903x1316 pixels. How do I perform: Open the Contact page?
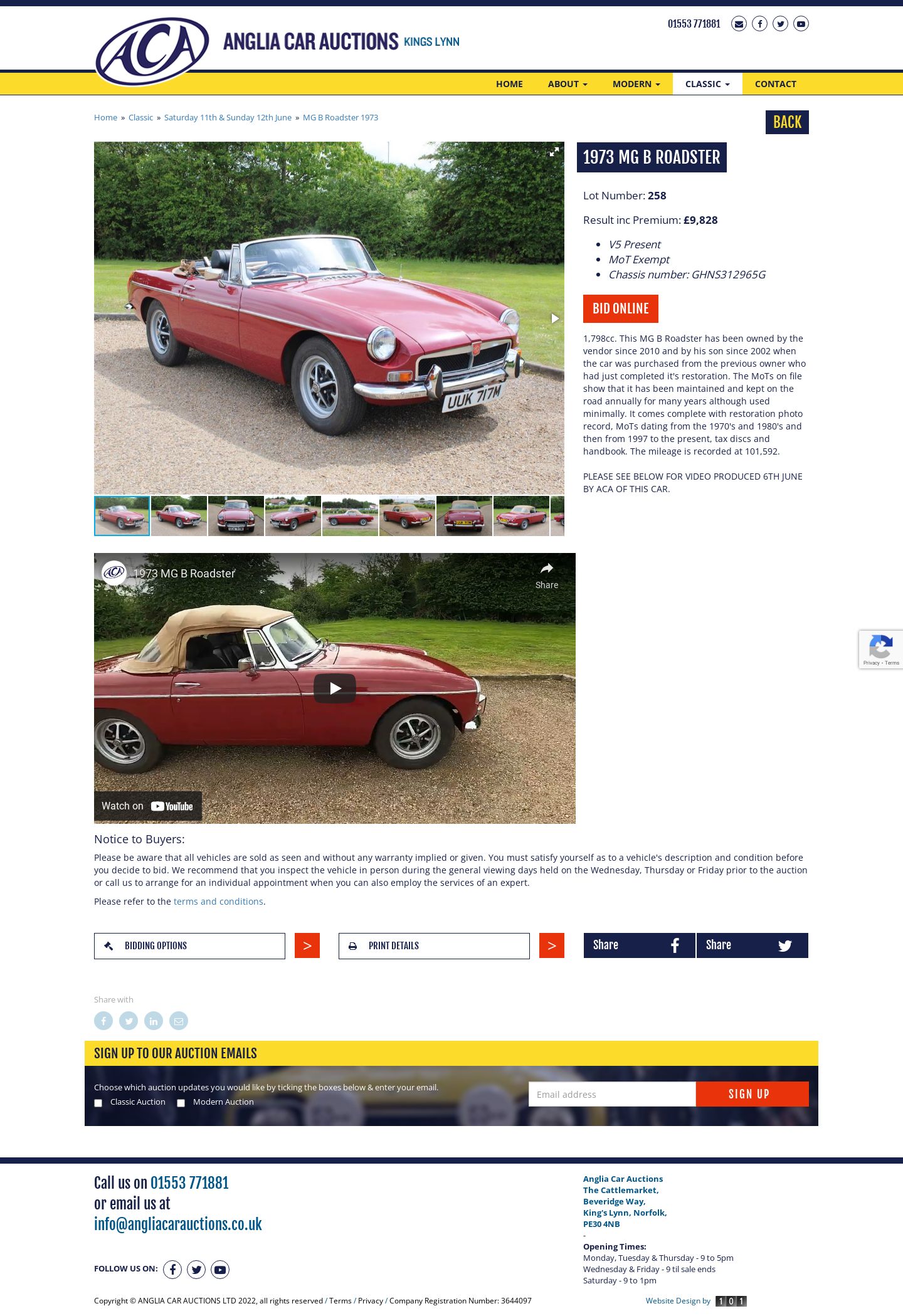coord(775,84)
